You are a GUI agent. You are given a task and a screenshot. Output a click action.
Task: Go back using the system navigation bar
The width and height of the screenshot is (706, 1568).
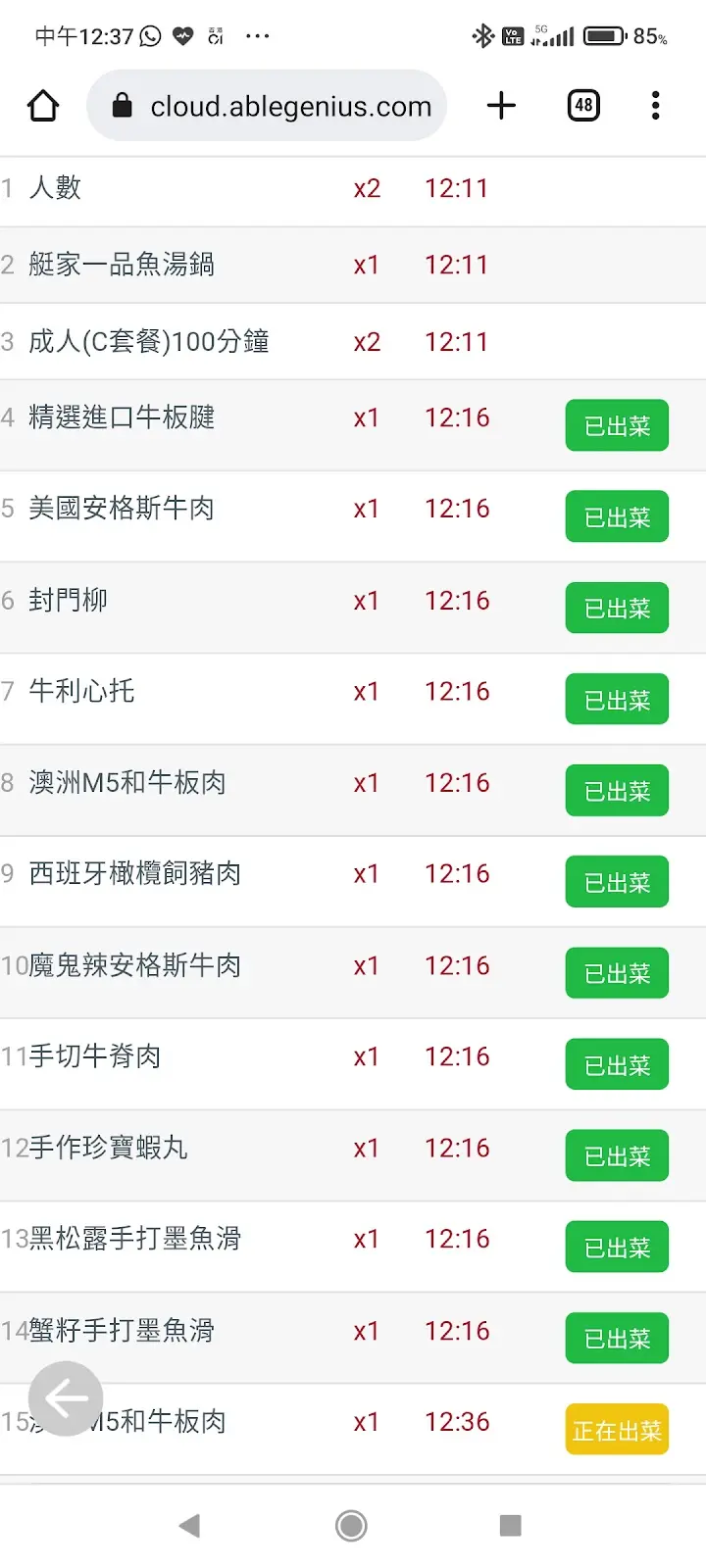pyautogui.click(x=190, y=1525)
